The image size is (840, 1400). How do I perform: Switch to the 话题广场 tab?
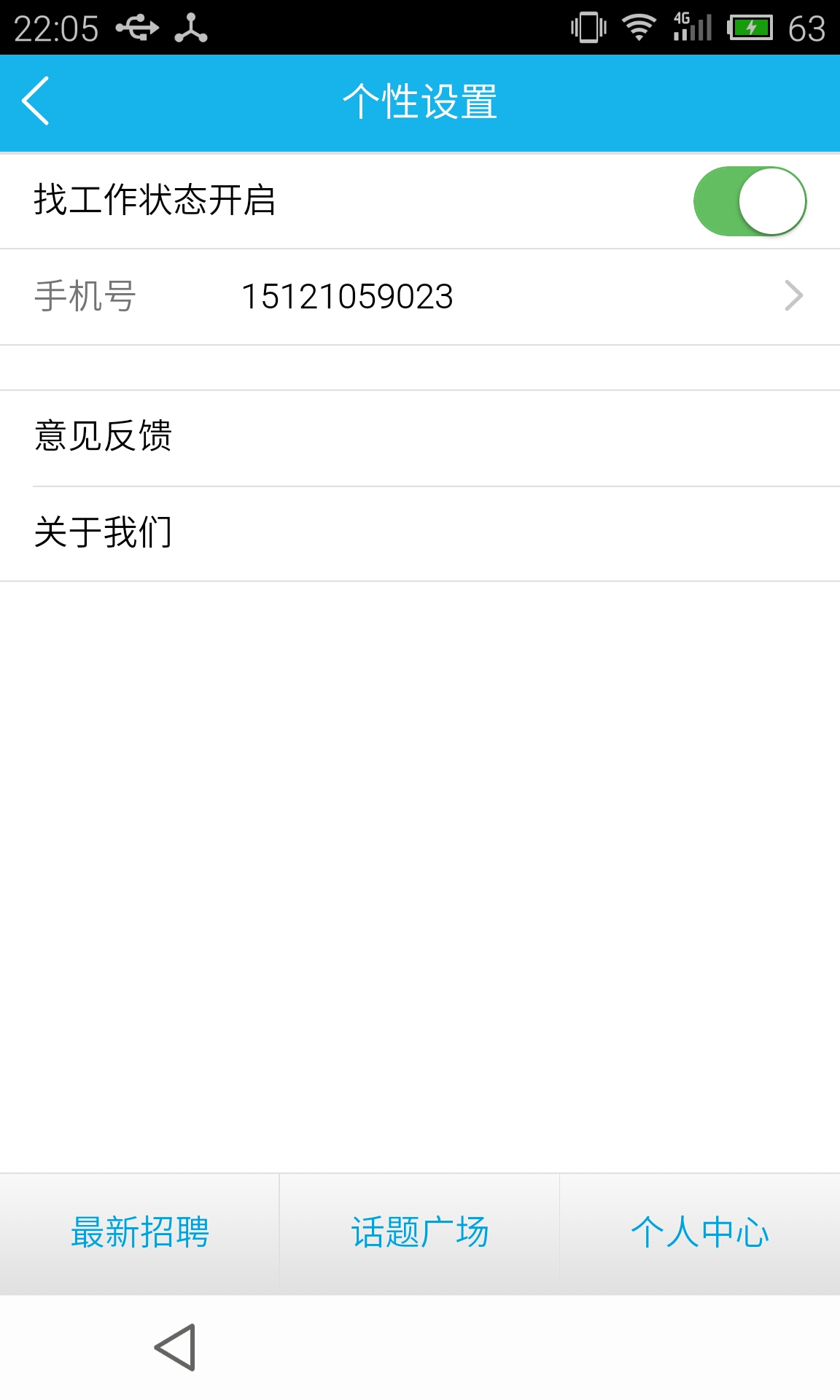click(419, 1233)
